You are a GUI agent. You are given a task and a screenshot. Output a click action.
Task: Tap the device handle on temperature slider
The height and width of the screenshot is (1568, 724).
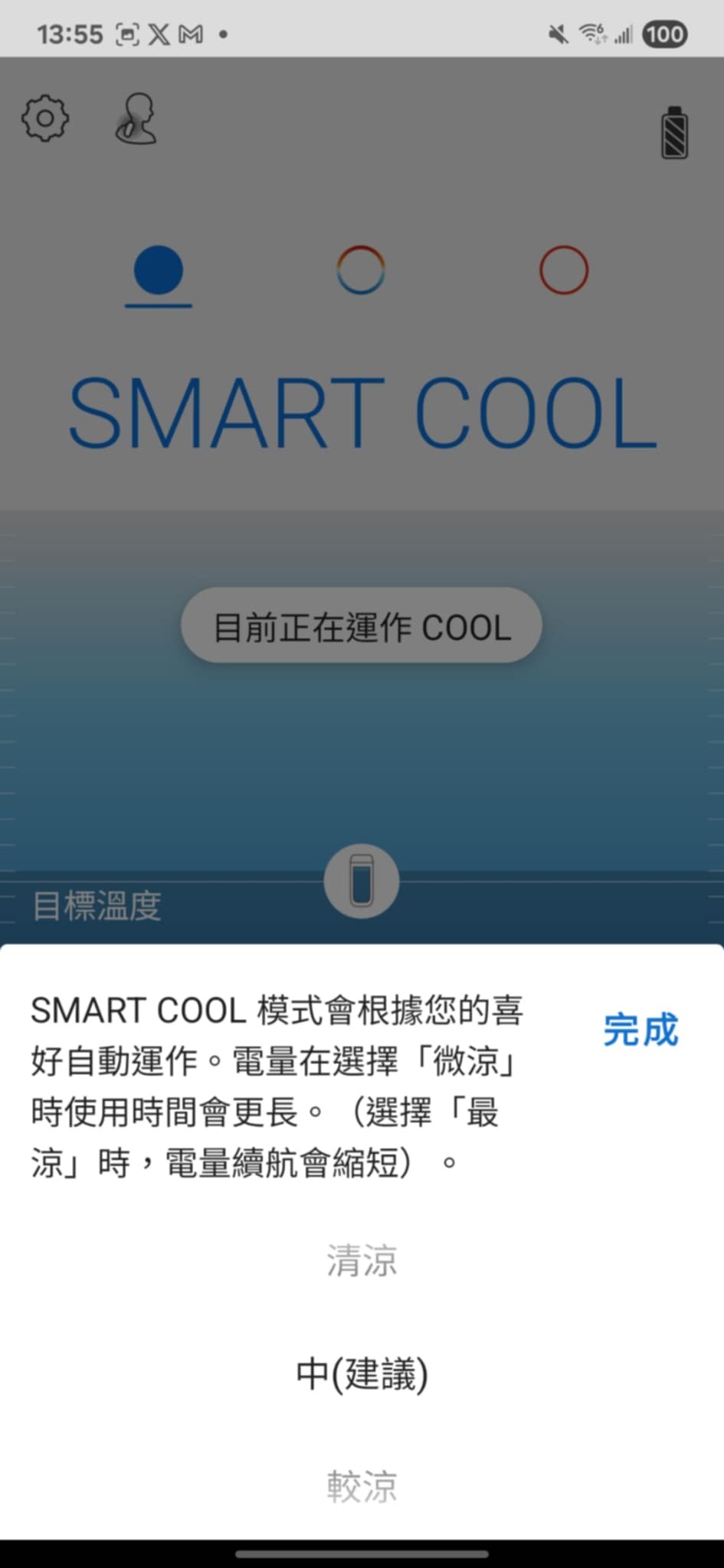[x=362, y=880]
